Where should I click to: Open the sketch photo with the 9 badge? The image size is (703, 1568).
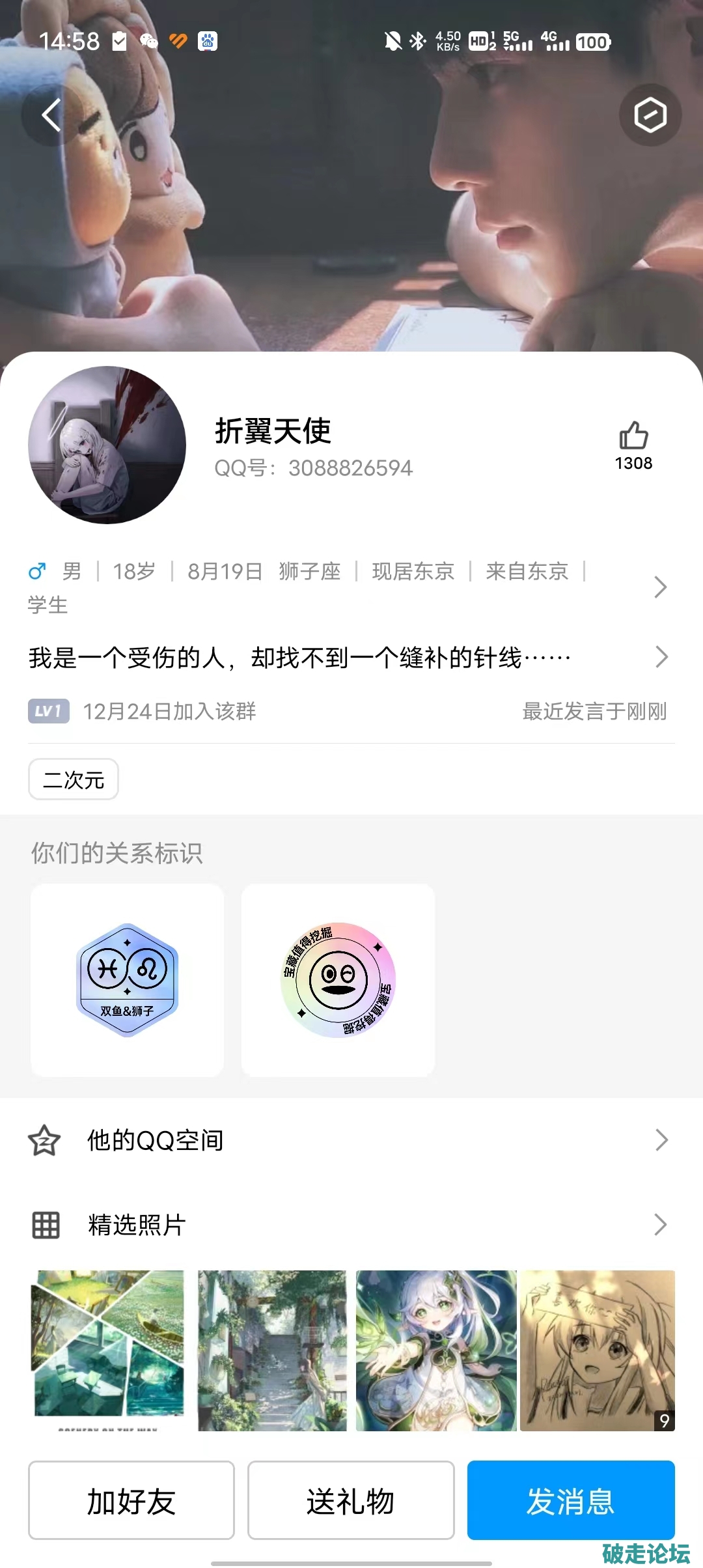(x=598, y=1351)
